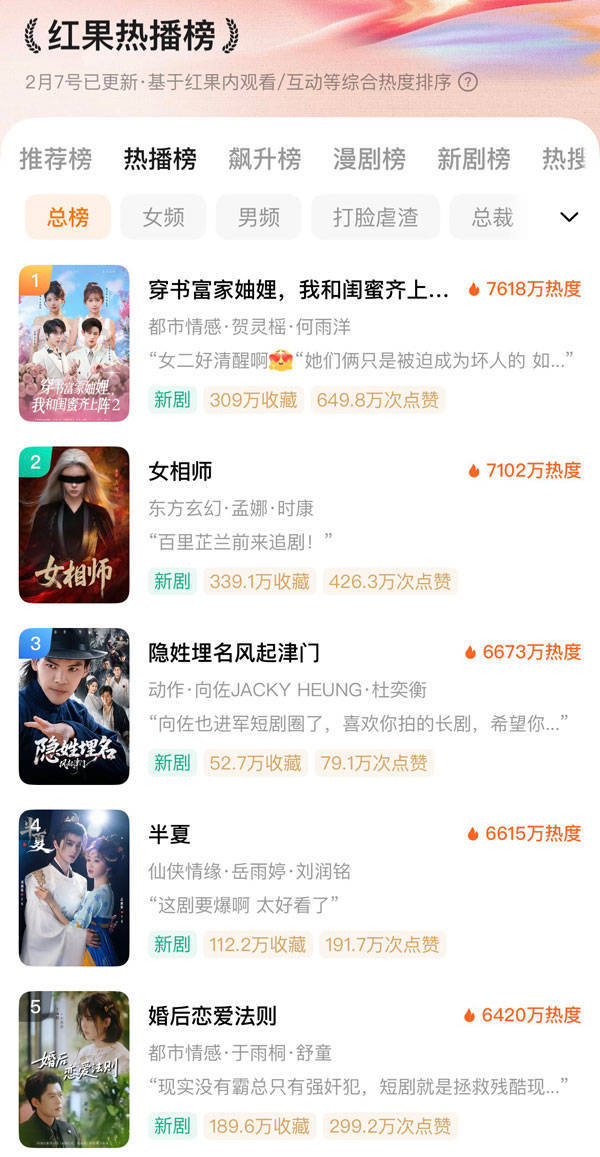Open the drama 婚后恋爱法则
This screenshot has height=1157, width=600.
212,1016
